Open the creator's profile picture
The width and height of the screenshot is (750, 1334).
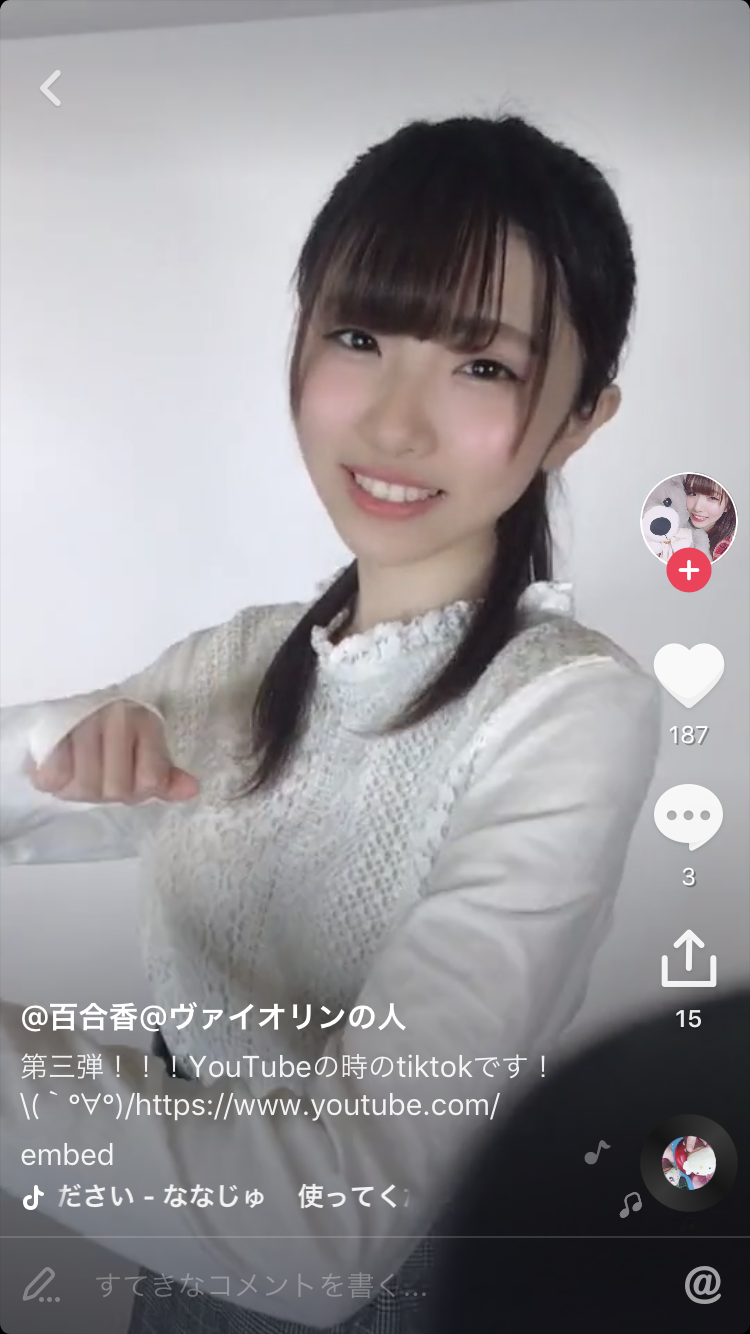pos(688,519)
